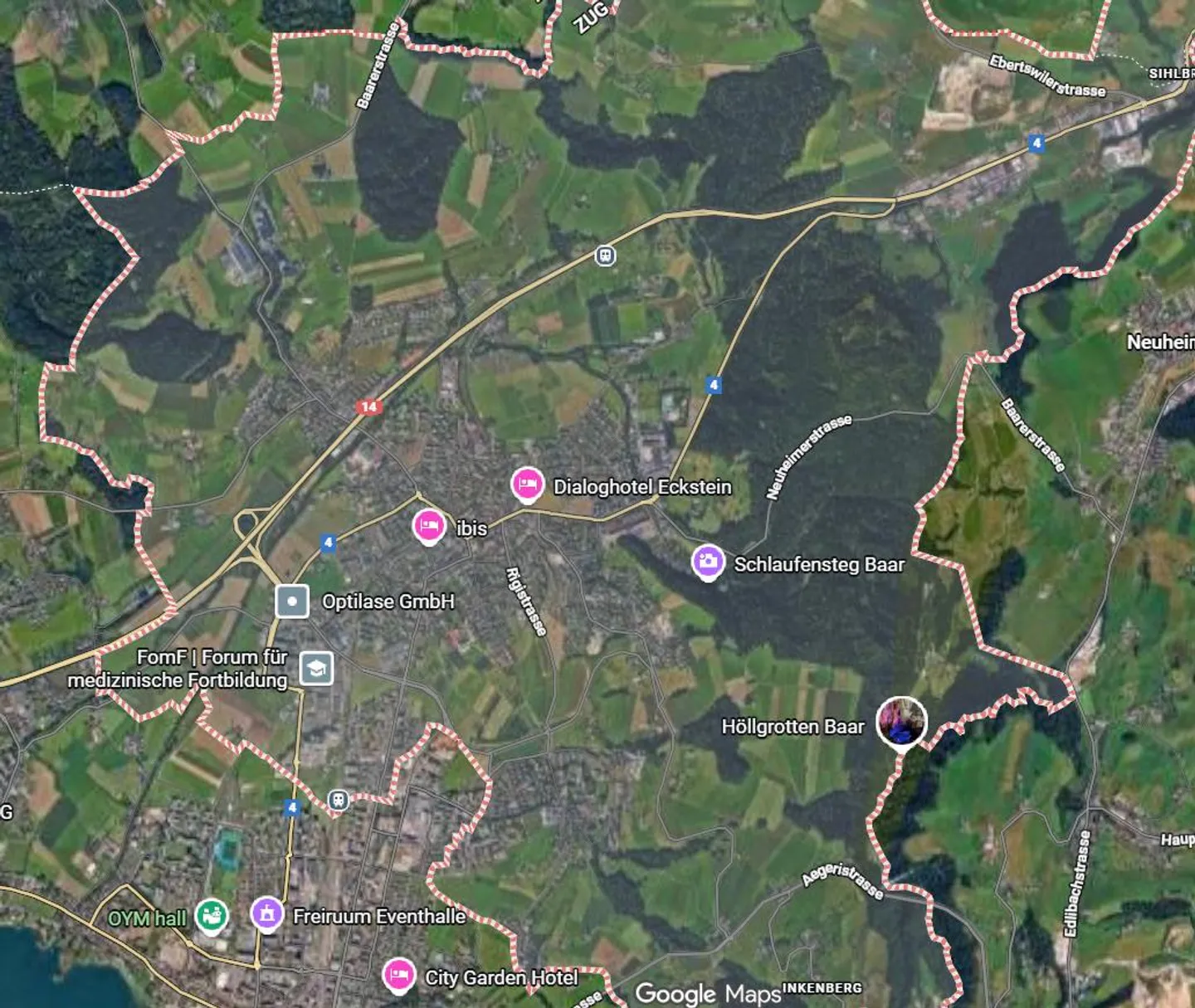Open the train station icon near Freiruum
The image size is (1195, 1008).
click(x=338, y=800)
